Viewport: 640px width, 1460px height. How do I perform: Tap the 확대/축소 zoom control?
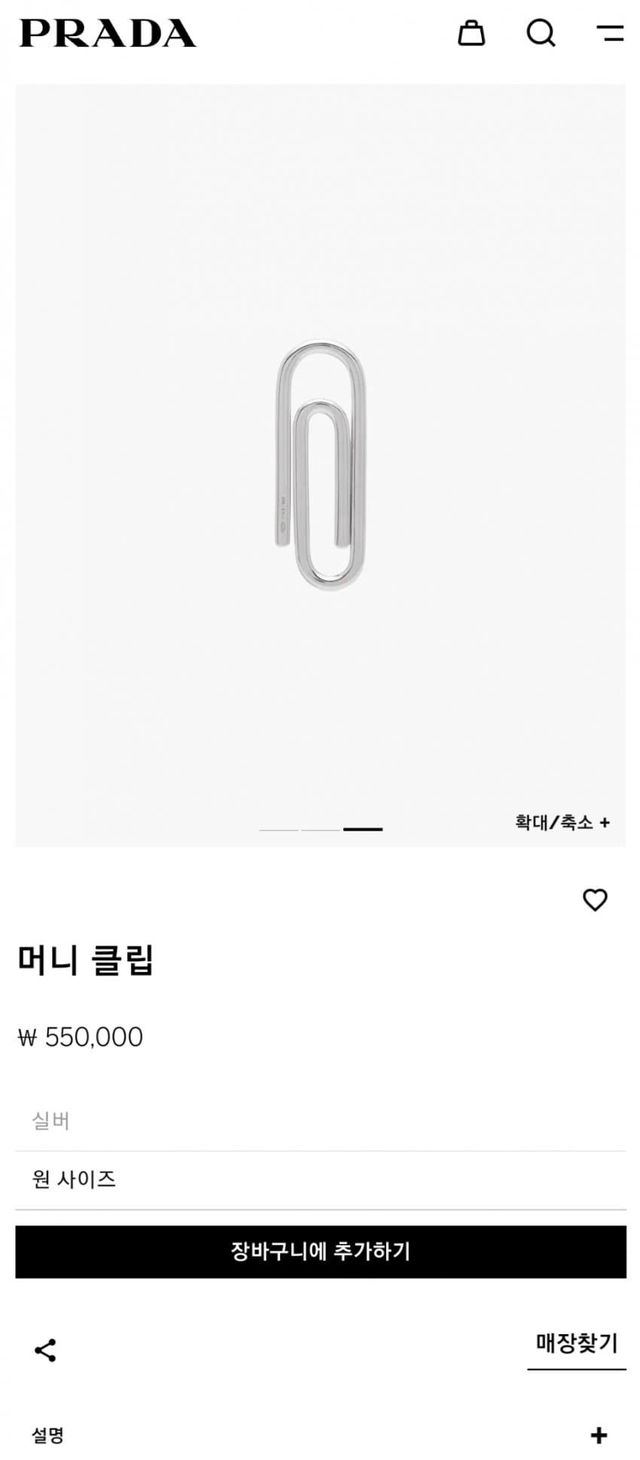pyautogui.click(x=562, y=823)
